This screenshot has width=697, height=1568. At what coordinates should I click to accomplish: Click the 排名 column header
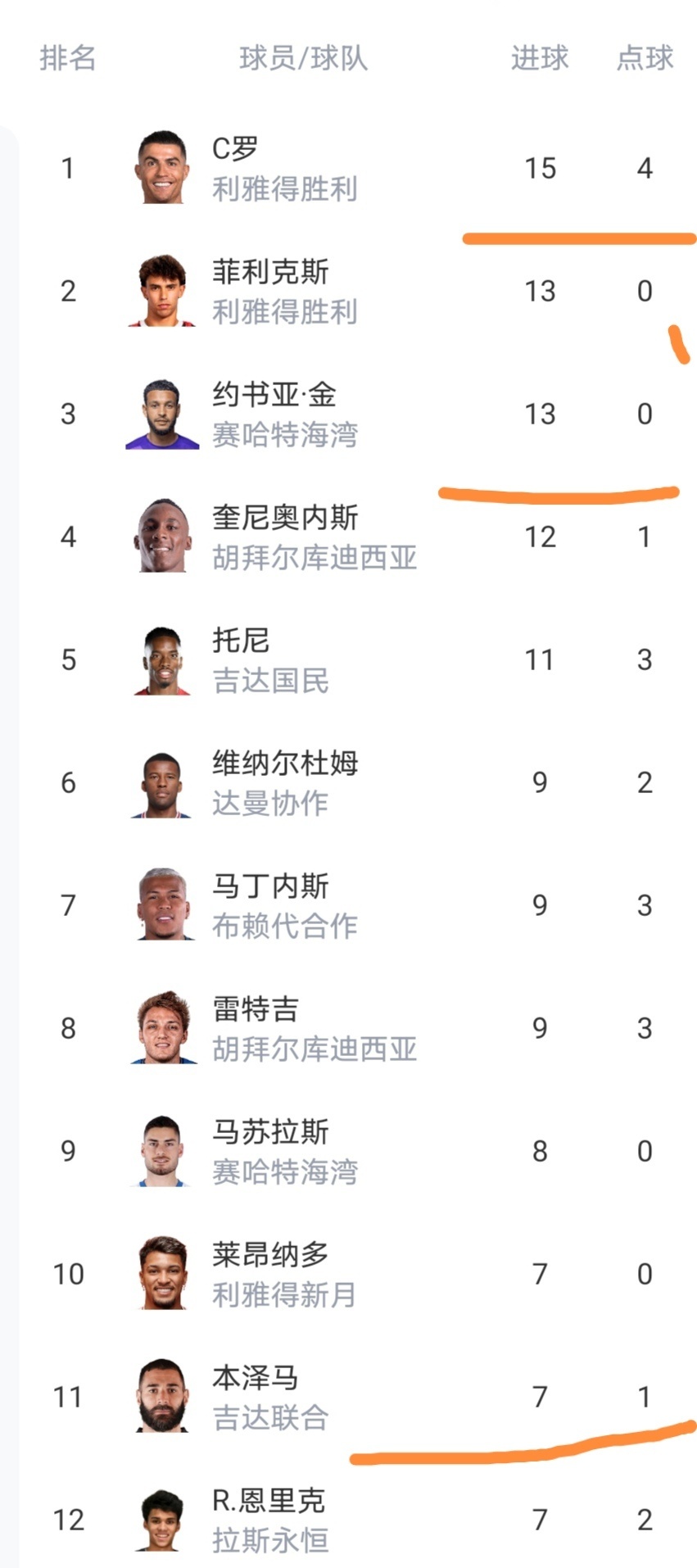[68, 57]
